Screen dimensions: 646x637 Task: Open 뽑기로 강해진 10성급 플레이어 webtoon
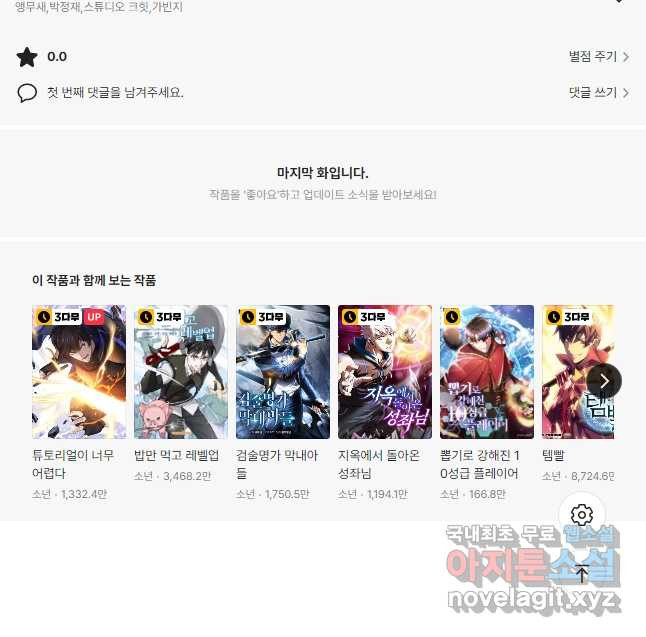[x=487, y=372]
